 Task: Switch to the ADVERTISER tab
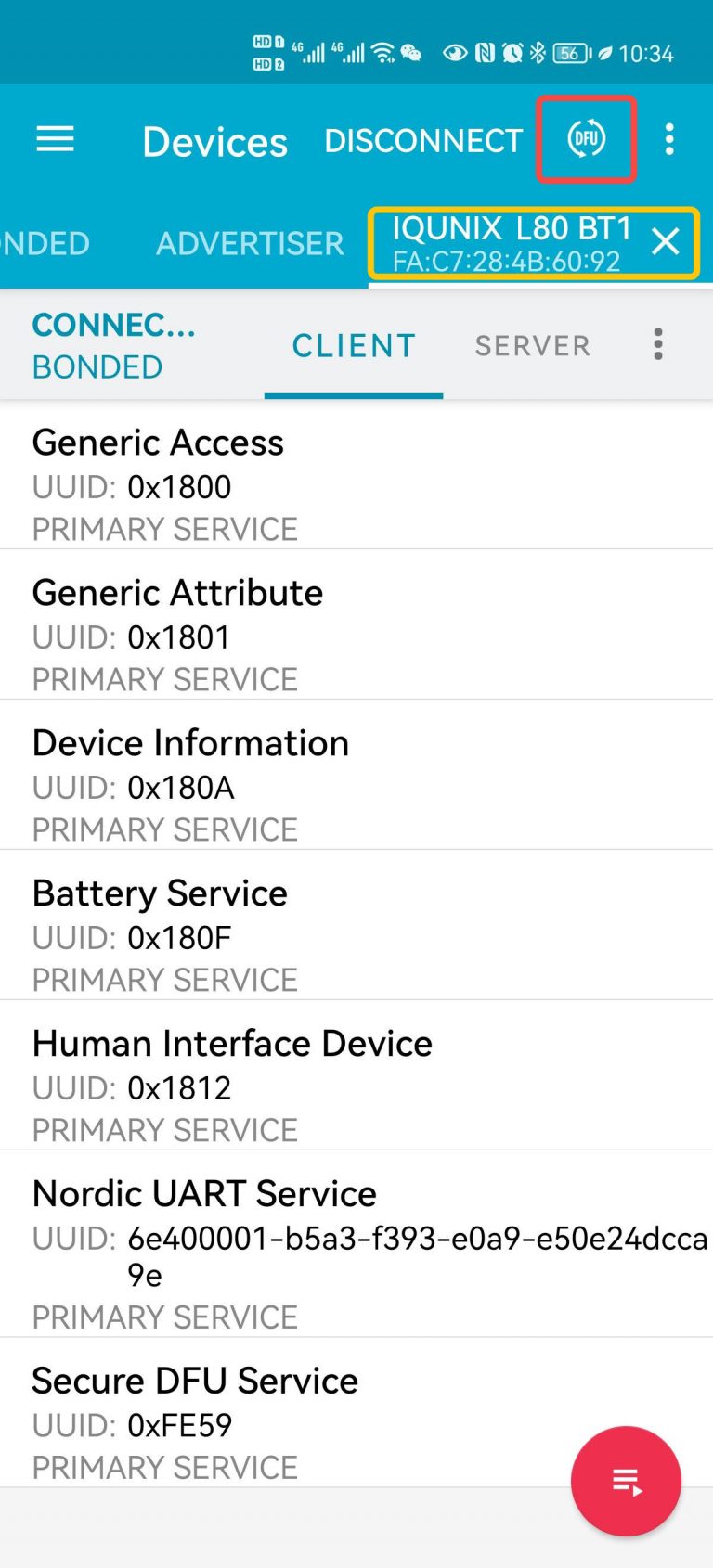(x=250, y=243)
